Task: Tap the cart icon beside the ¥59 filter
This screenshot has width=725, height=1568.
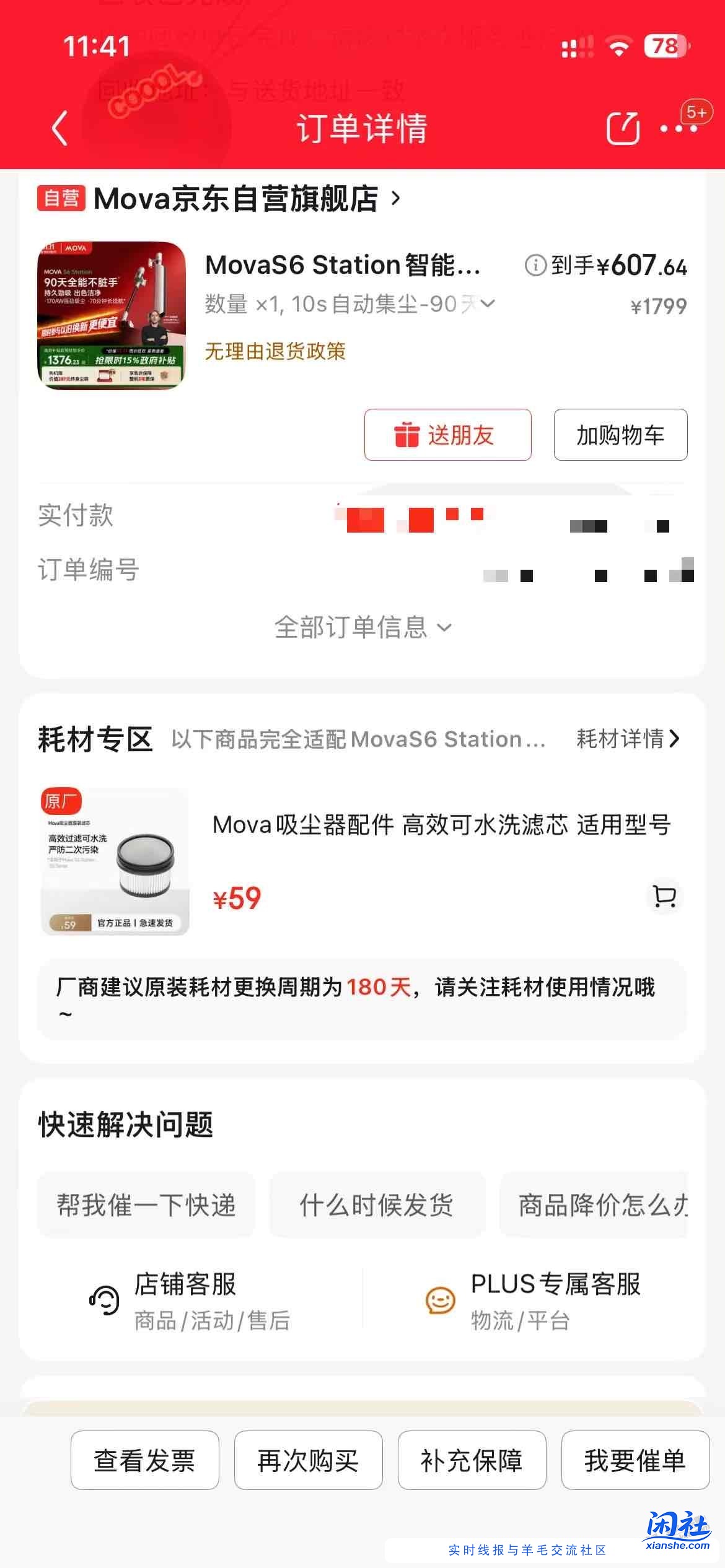Action: click(664, 897)
